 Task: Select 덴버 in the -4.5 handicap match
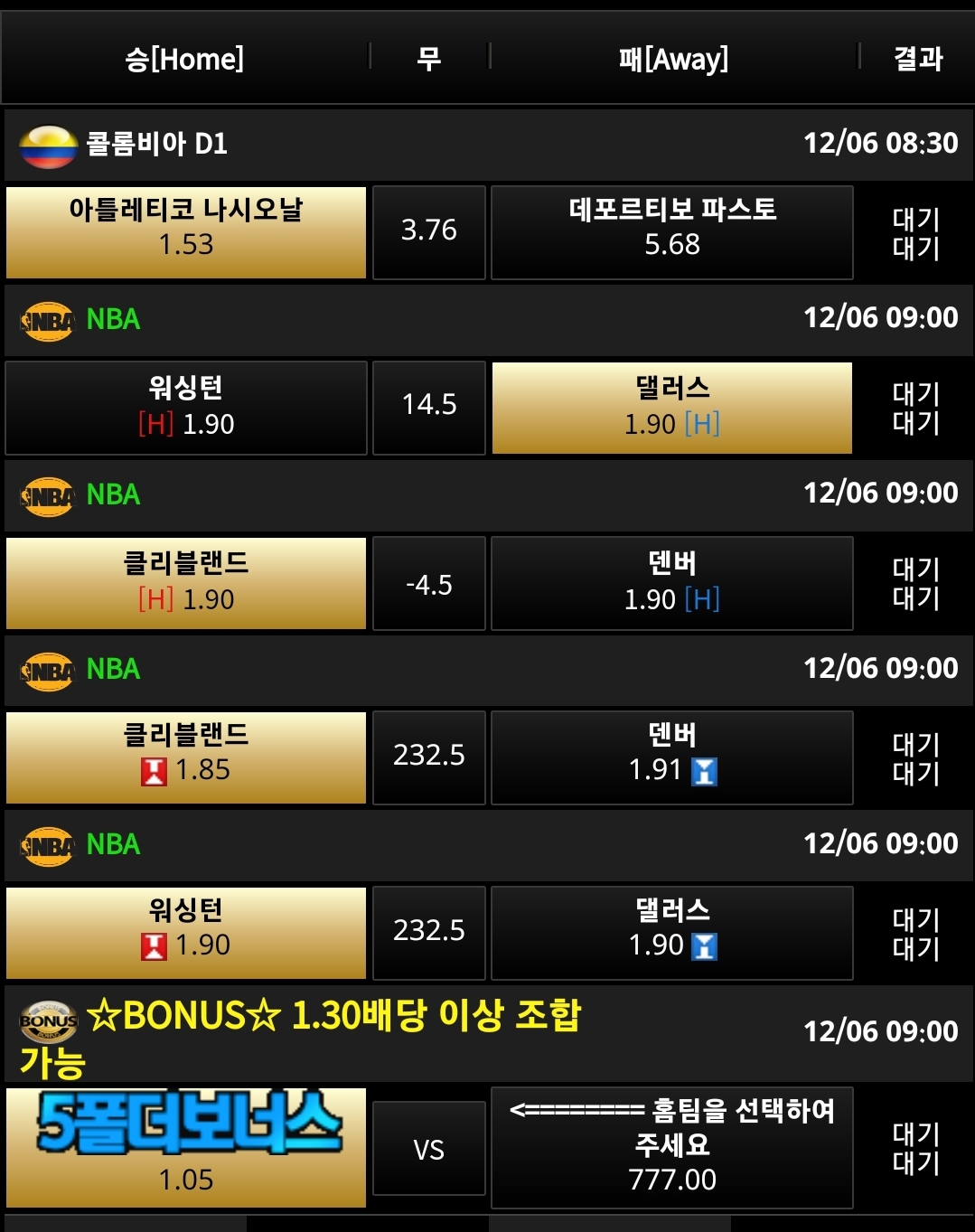[x=671, y=583]
